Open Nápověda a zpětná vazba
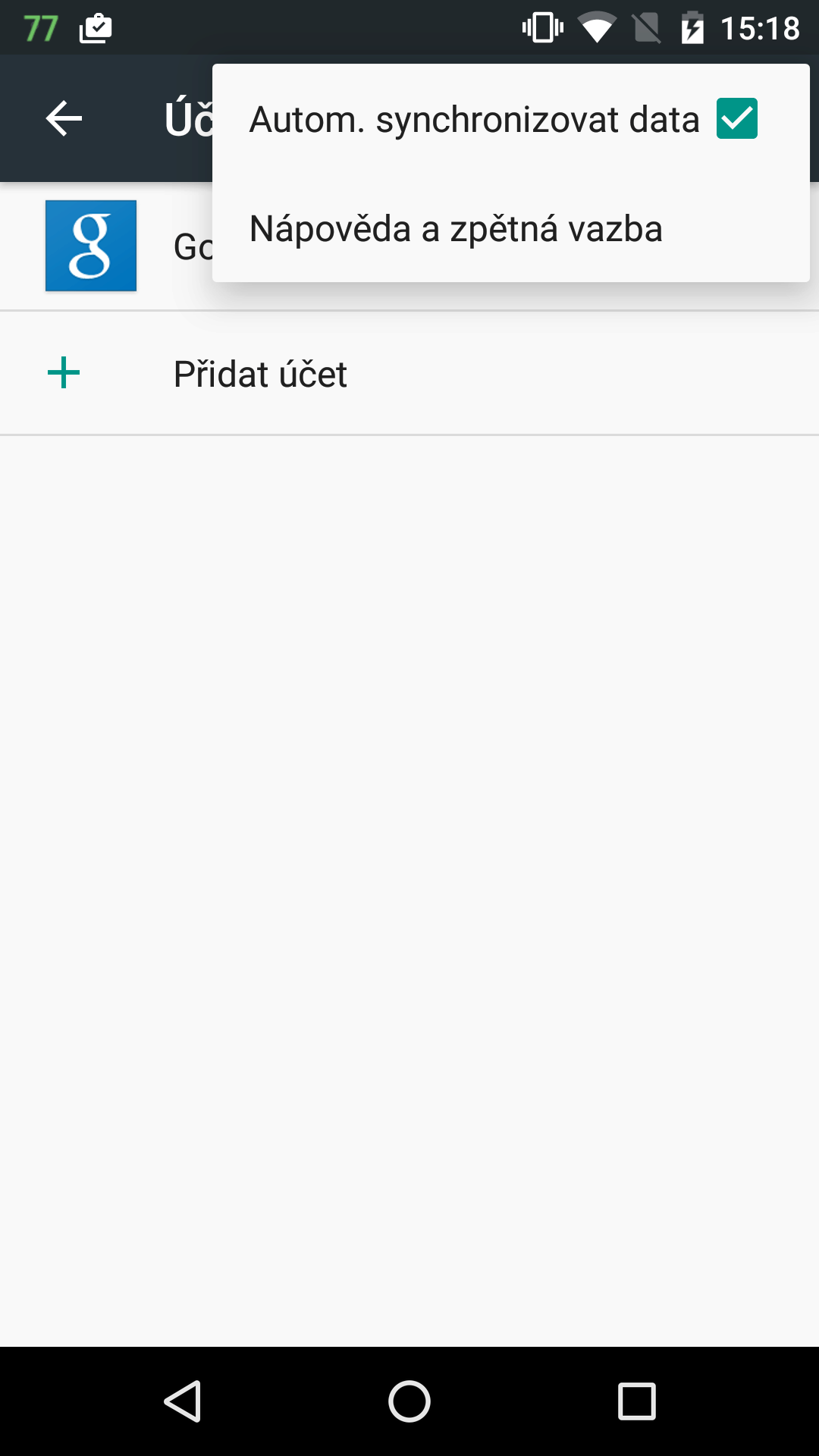 coord(511,228)
